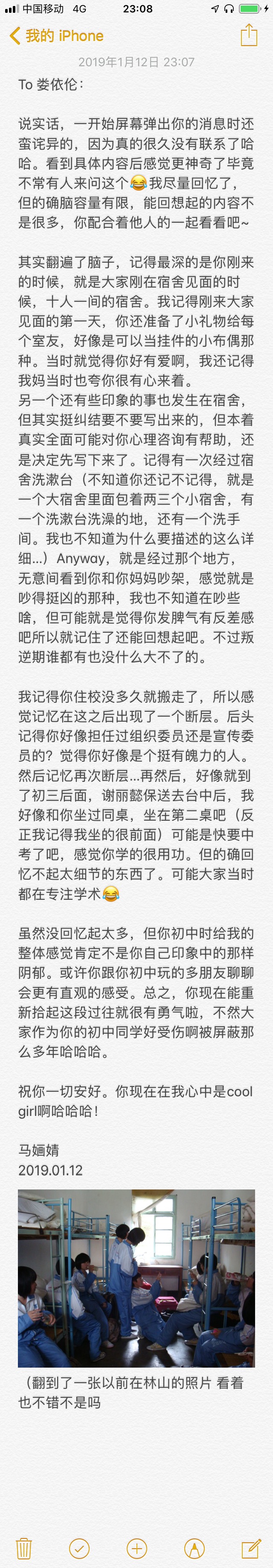Share this note

[x=249, y=35]
